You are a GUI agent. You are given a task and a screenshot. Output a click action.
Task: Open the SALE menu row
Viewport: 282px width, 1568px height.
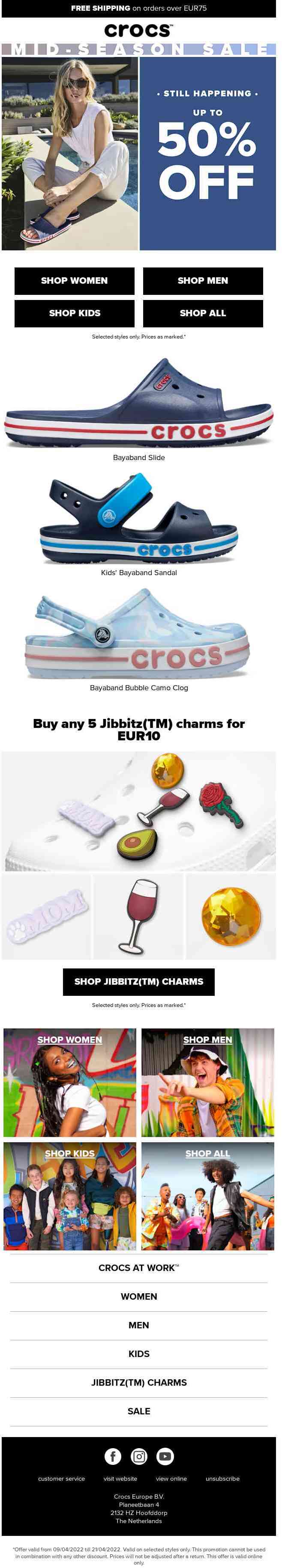click(x=139, y=1411)
